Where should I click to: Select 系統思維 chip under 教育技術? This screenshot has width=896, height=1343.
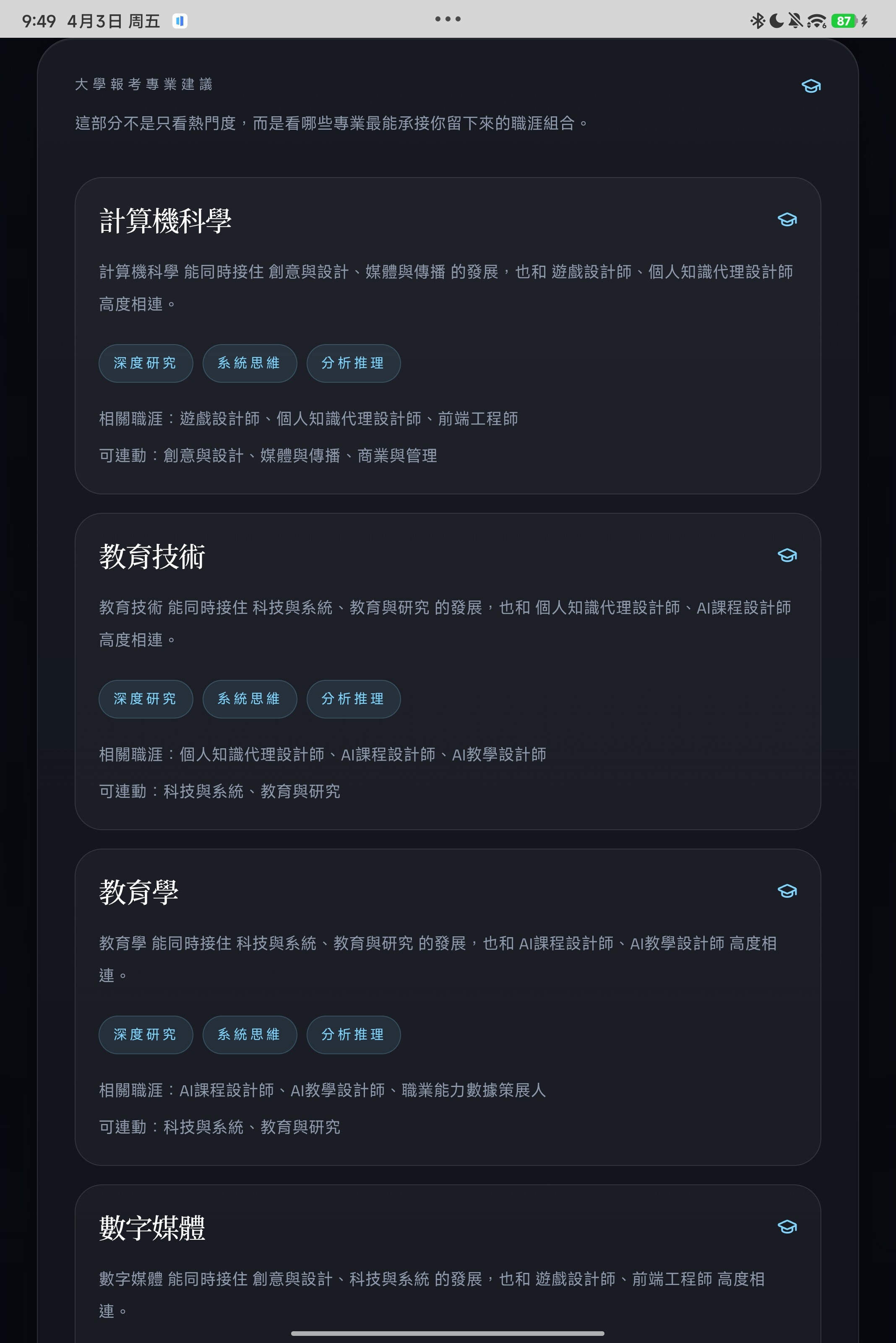click(249, 699)
